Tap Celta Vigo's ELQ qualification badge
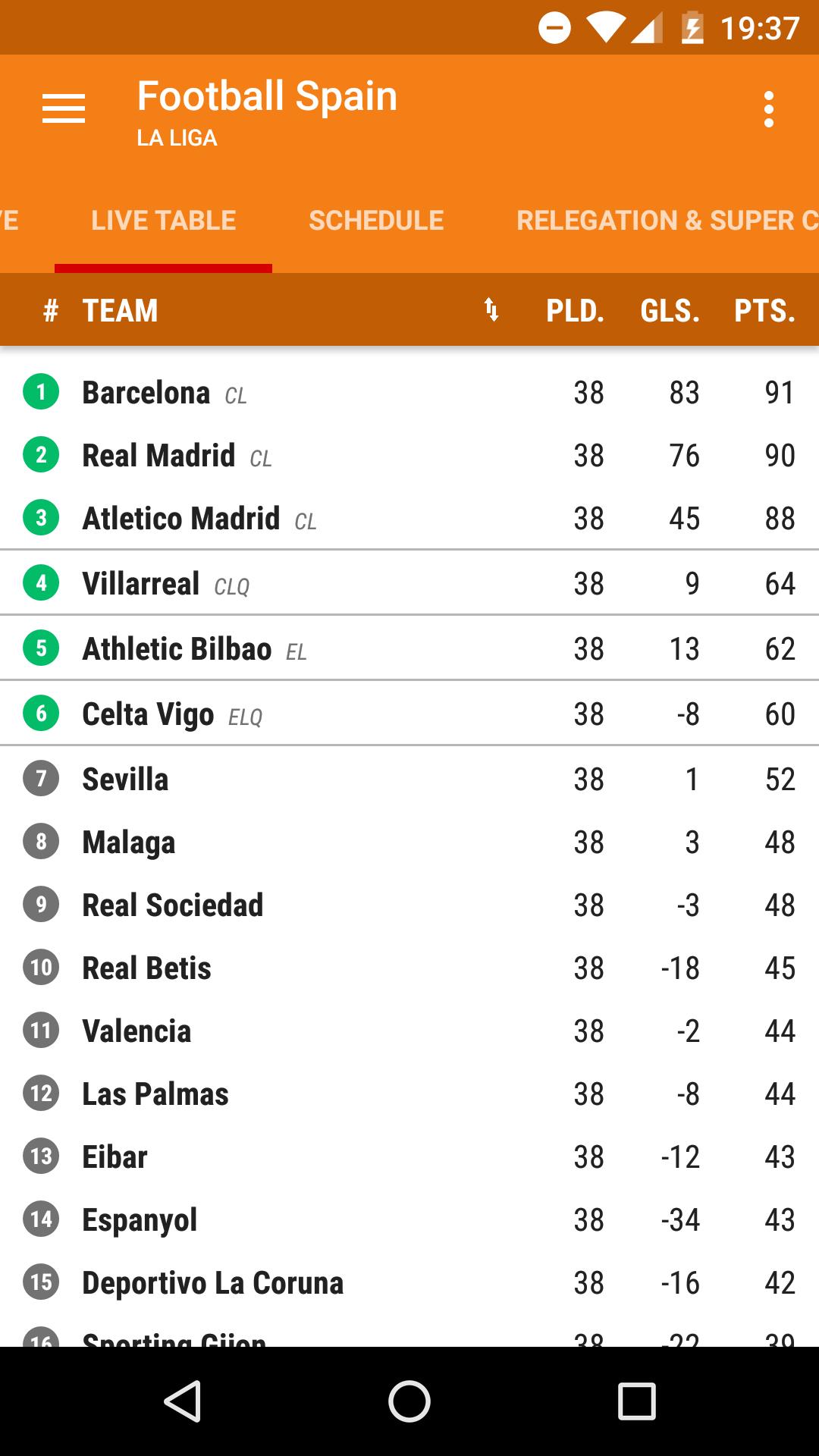Image resolution: width=819 pixels, height=1456 pixels. pyautogui.click(x=243, y=716)
